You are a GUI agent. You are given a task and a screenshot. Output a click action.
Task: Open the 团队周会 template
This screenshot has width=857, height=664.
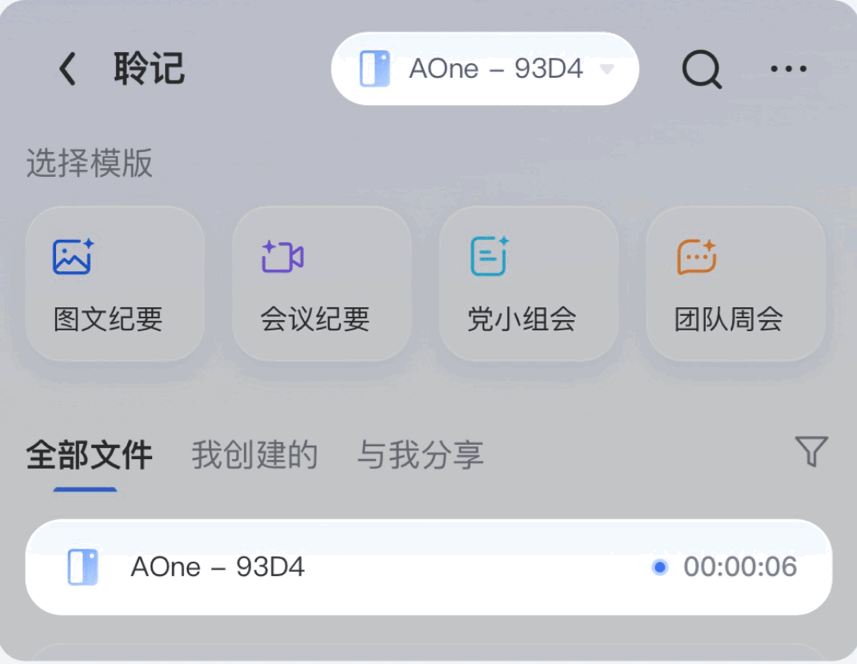(x=736, y=284)
